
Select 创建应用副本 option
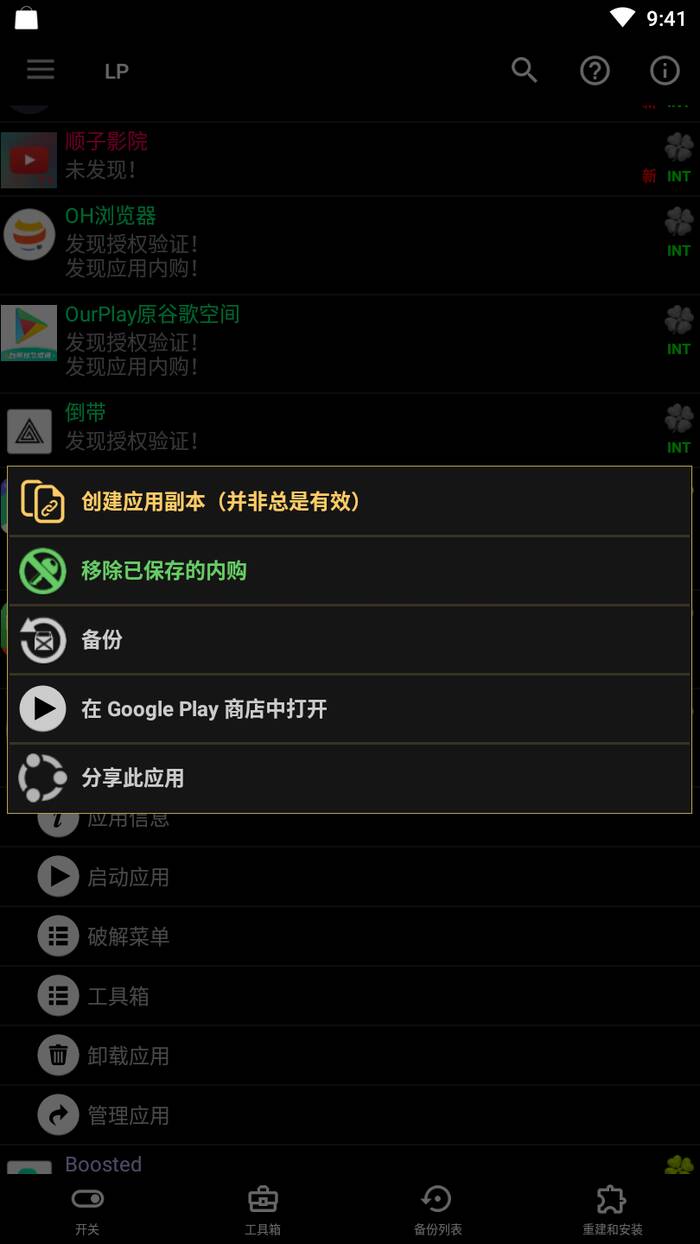pyautogui.click(x=349, y=501)
